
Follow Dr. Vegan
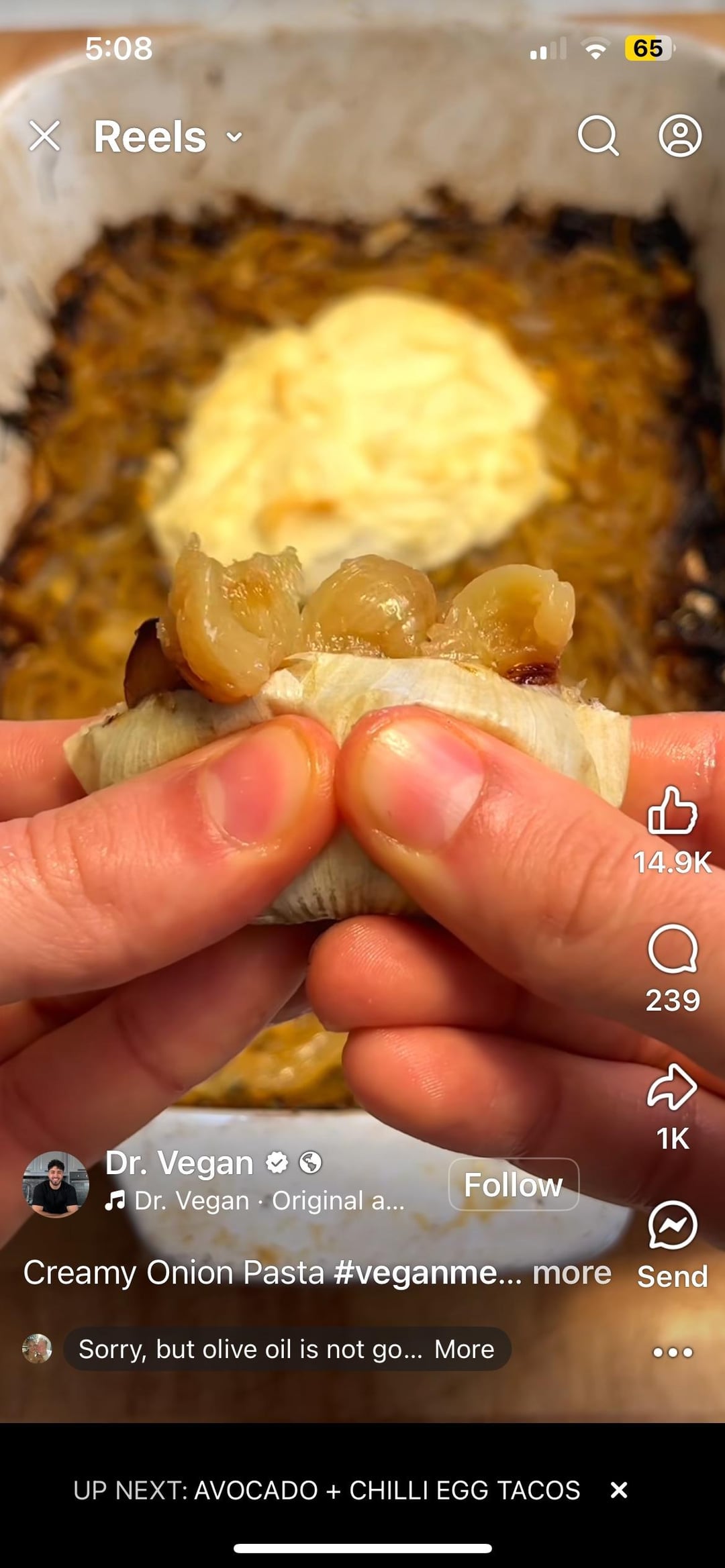(514, 1185)
